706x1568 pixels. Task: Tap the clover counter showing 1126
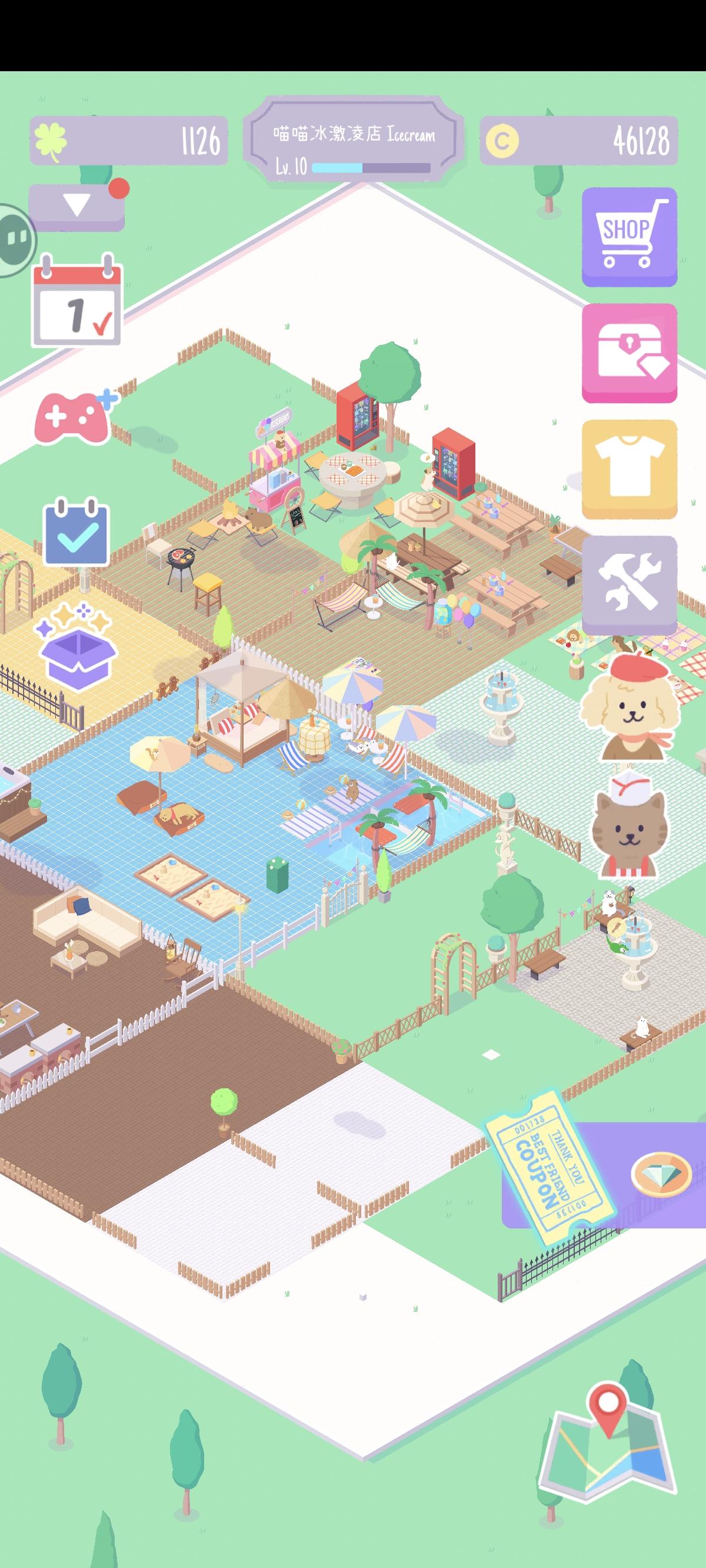(x=128, y=139)
